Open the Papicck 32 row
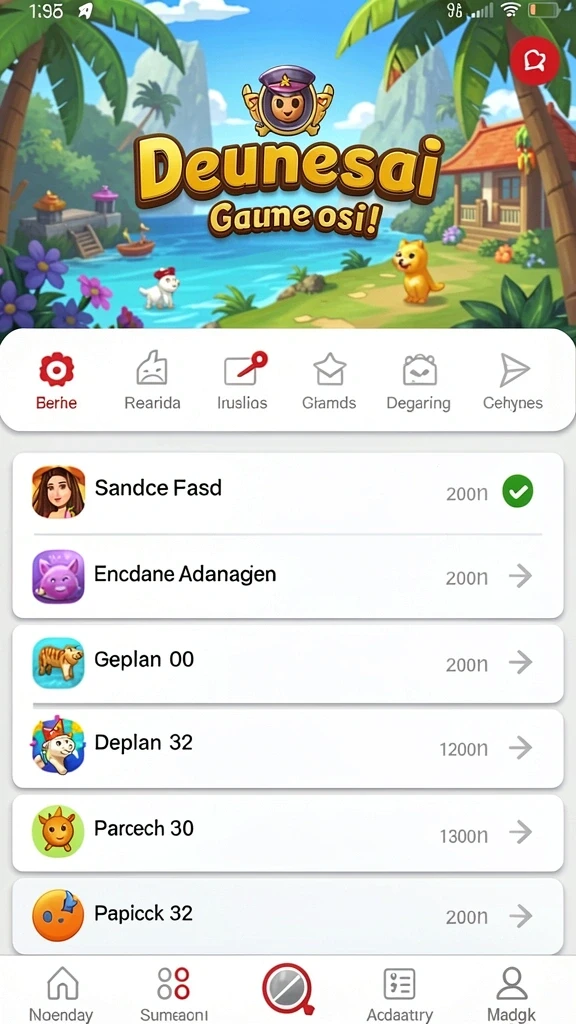The width and height of the screenshot is (576, 1024). click(x=288, y=916)
